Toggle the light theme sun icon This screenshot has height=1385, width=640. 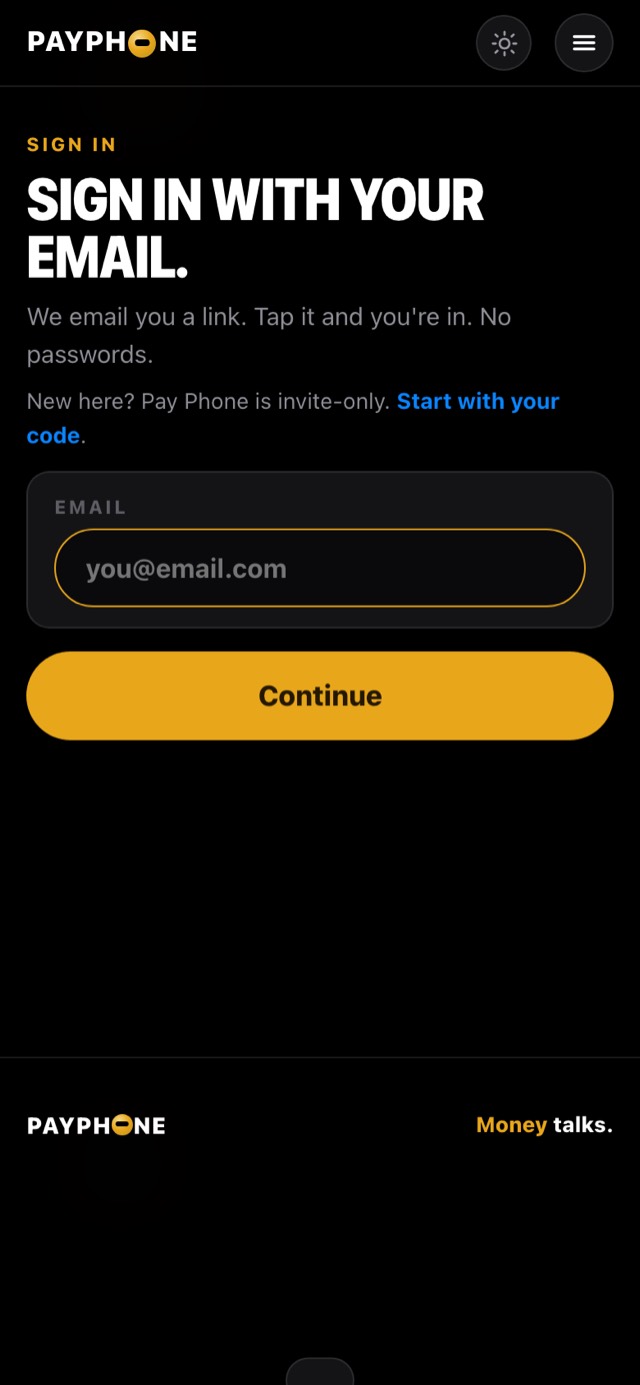click(504, 43)
